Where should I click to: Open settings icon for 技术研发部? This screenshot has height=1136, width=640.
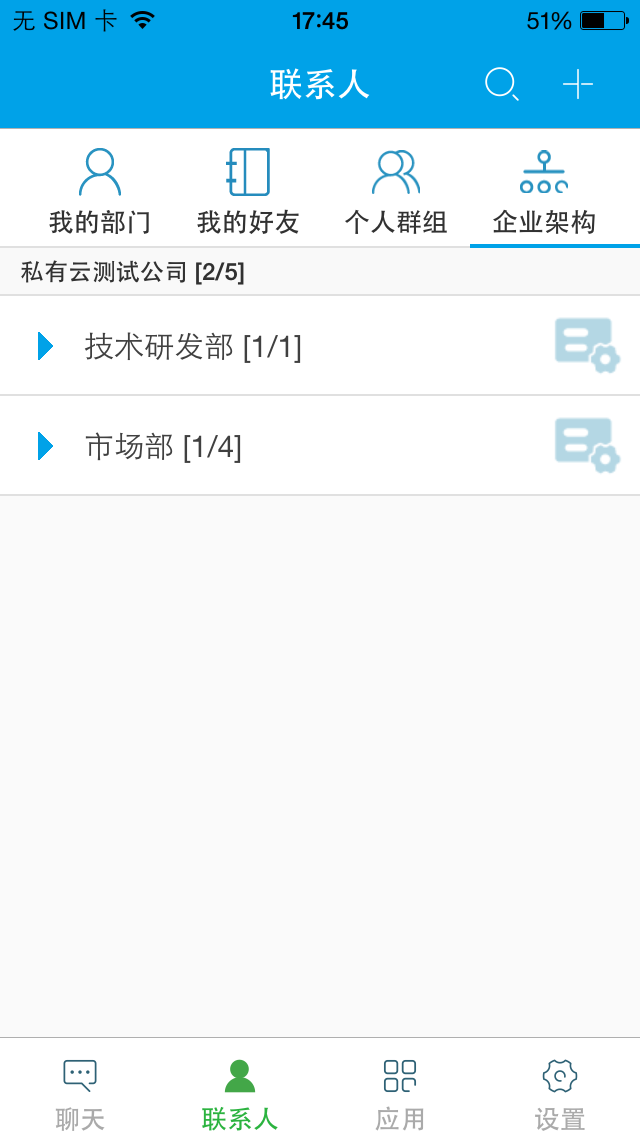pos(587,346)
